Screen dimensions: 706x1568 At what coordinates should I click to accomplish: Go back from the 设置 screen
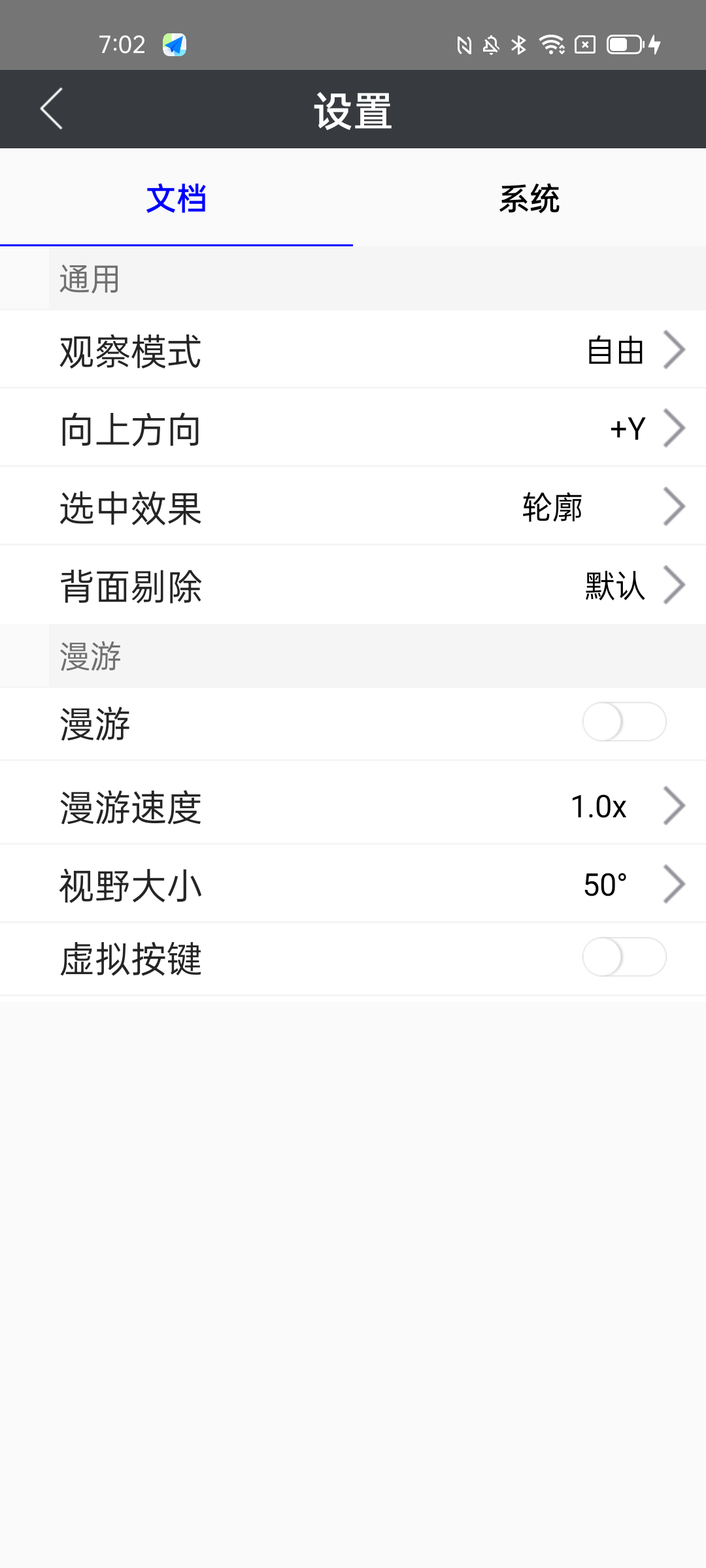tap(52, 109)
